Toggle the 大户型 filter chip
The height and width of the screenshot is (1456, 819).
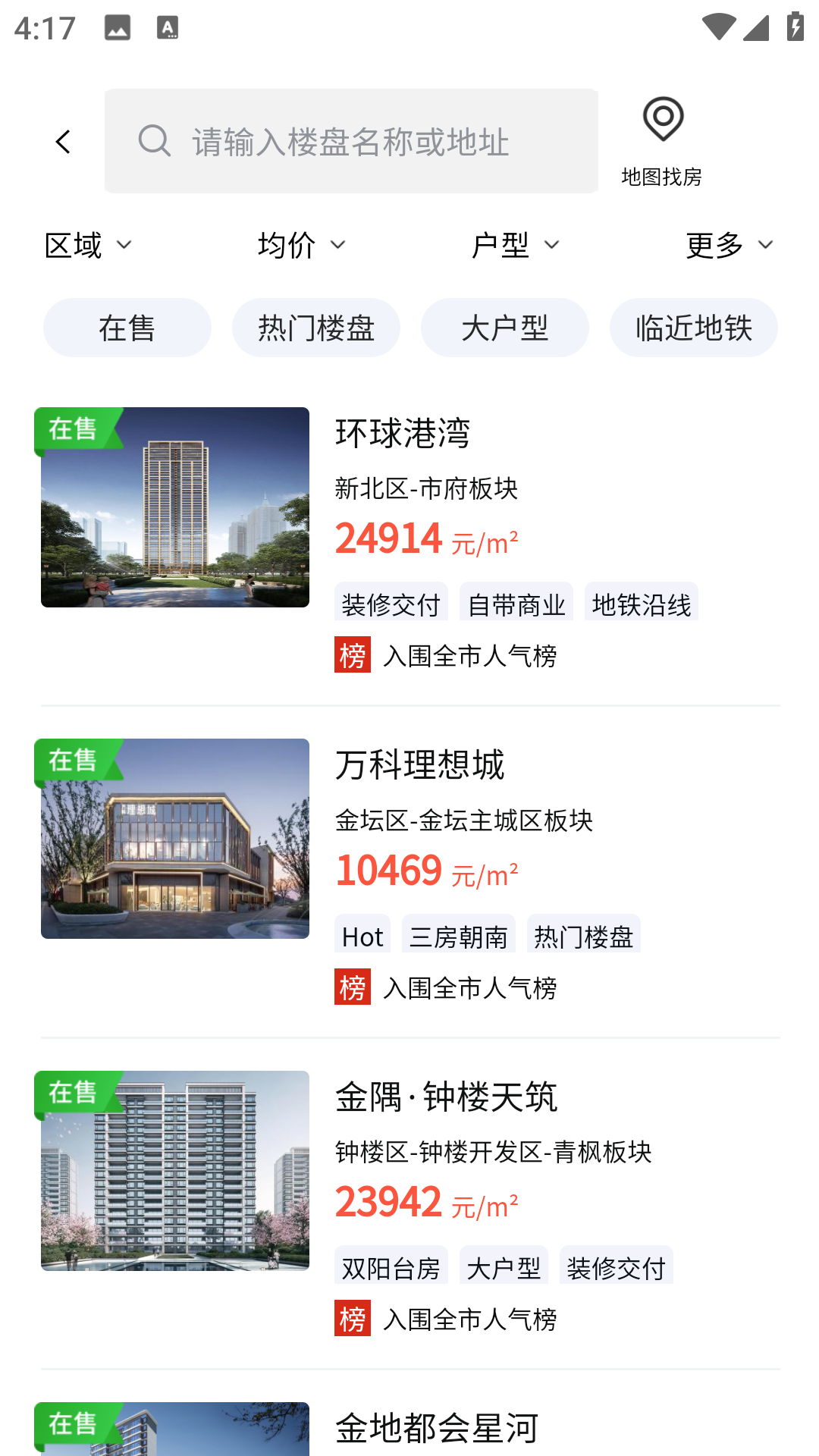click(504, 327)
